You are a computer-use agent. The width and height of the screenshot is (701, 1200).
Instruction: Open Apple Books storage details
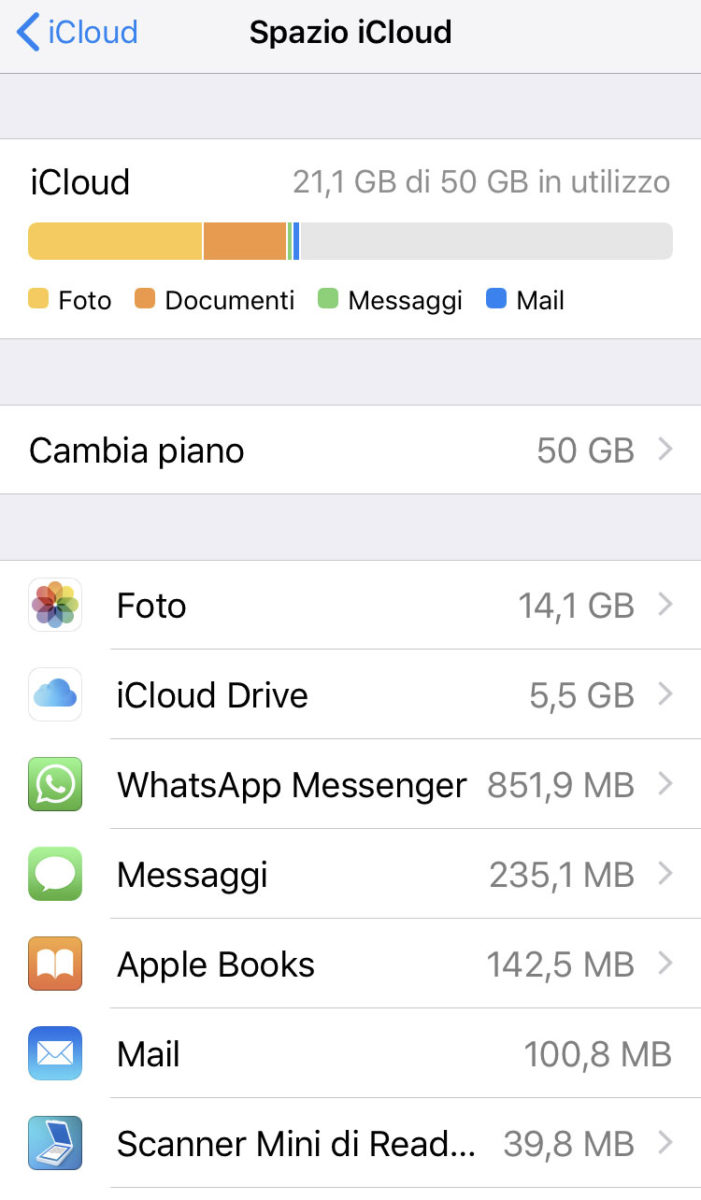pos(350,965)
